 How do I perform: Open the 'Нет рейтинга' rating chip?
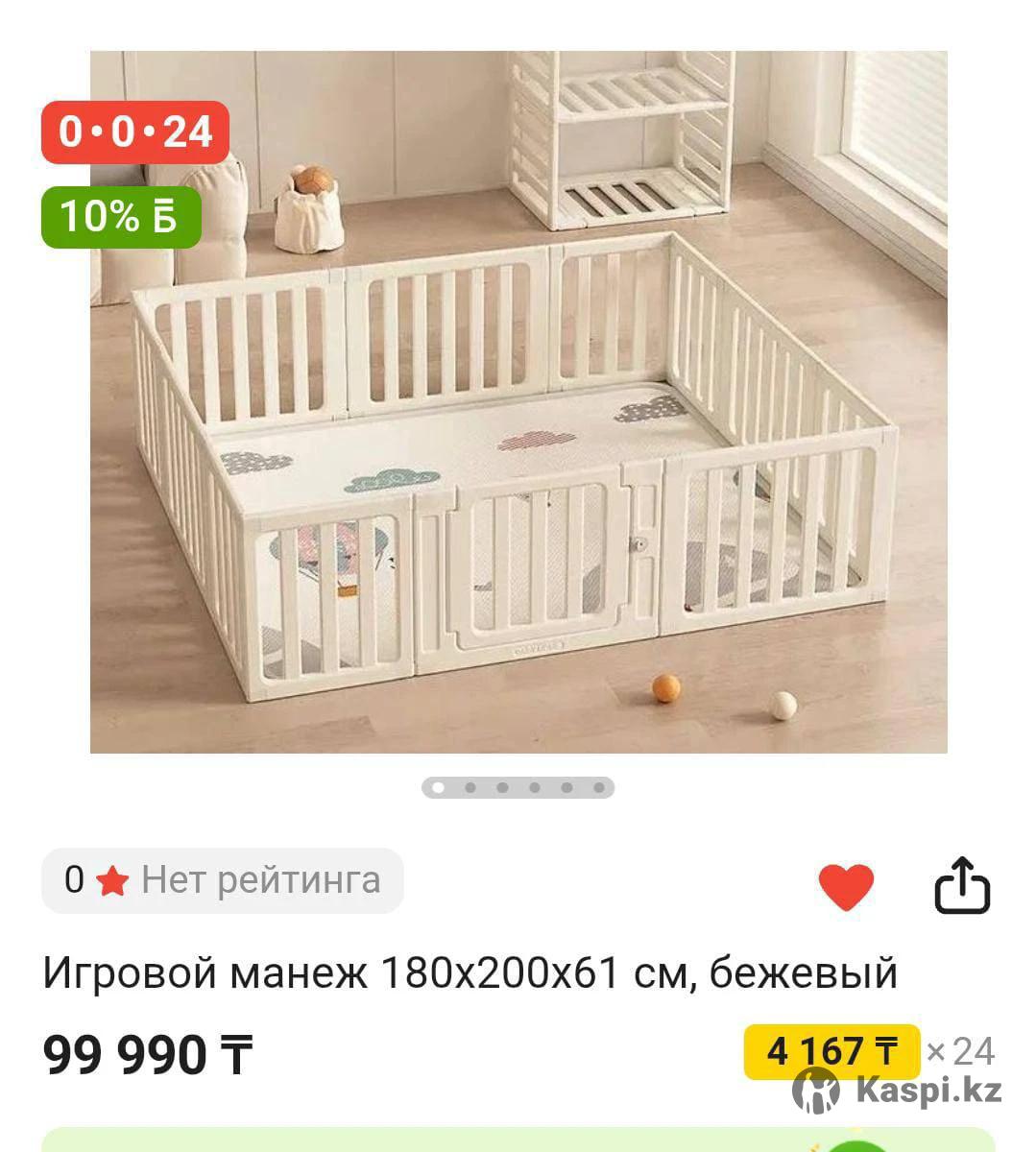point(223,880)
